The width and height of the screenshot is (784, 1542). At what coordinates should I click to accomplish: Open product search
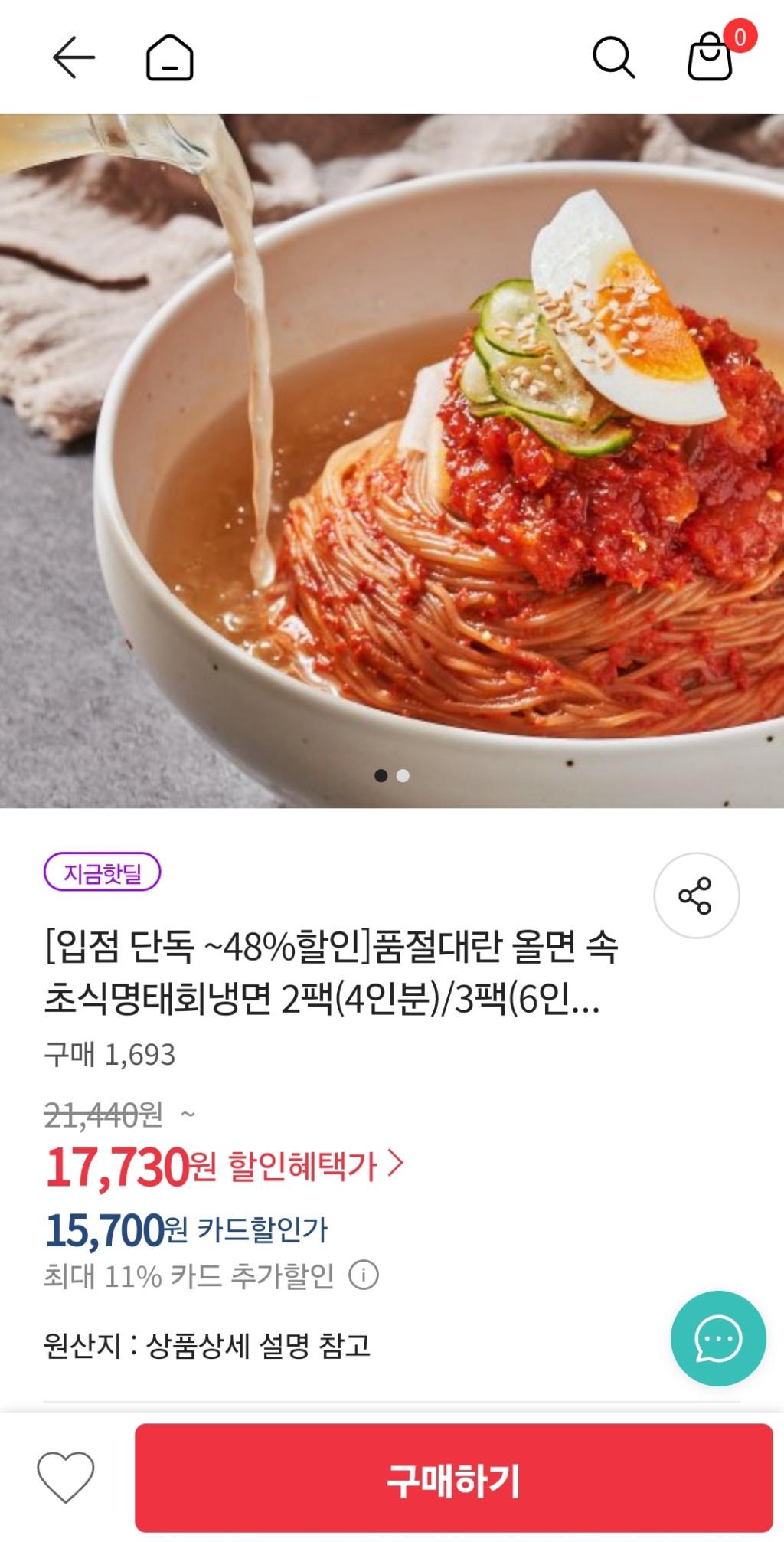[x=613, y=57]
